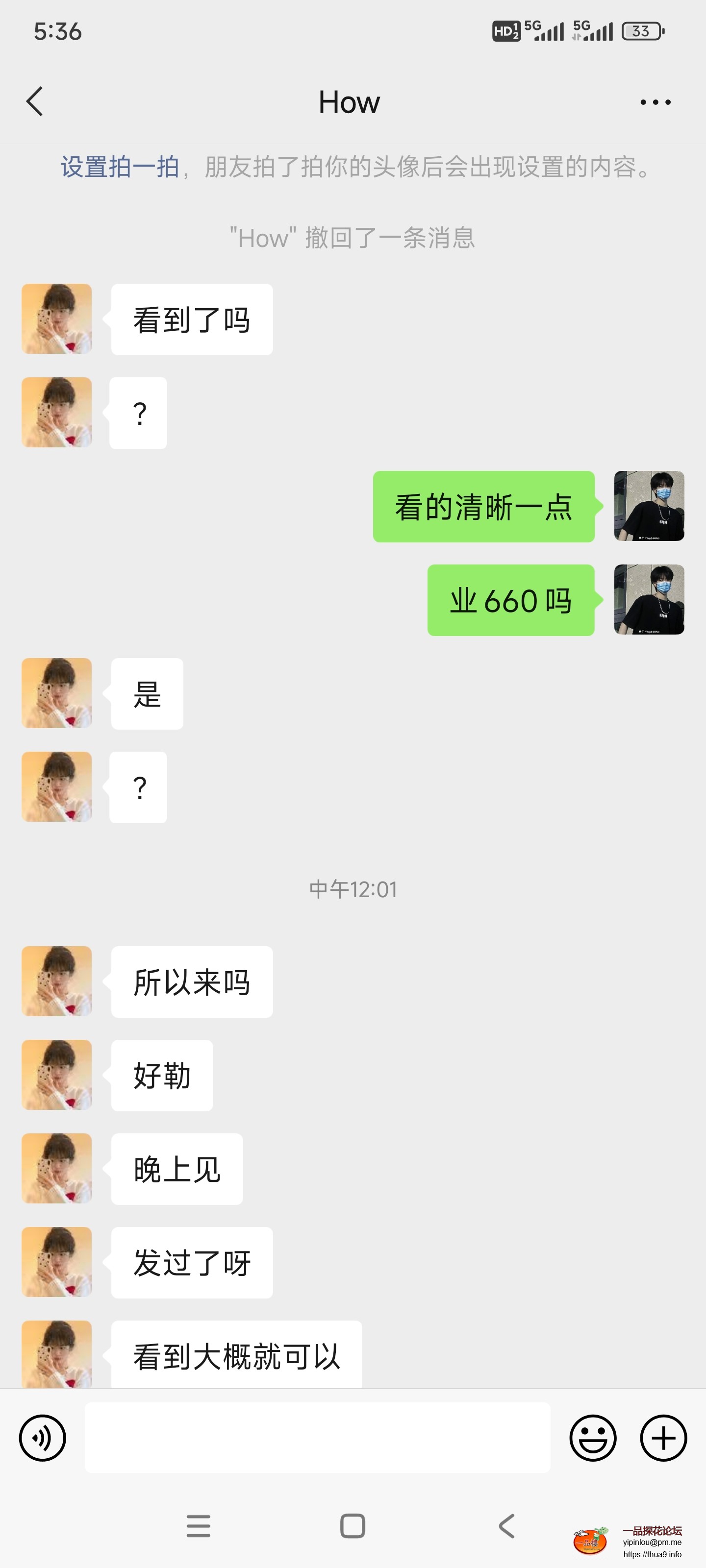The width and height of the screenshot is (706, 1568).
Task: Tap the recalled message notice from How
Action: click(353, 238)
